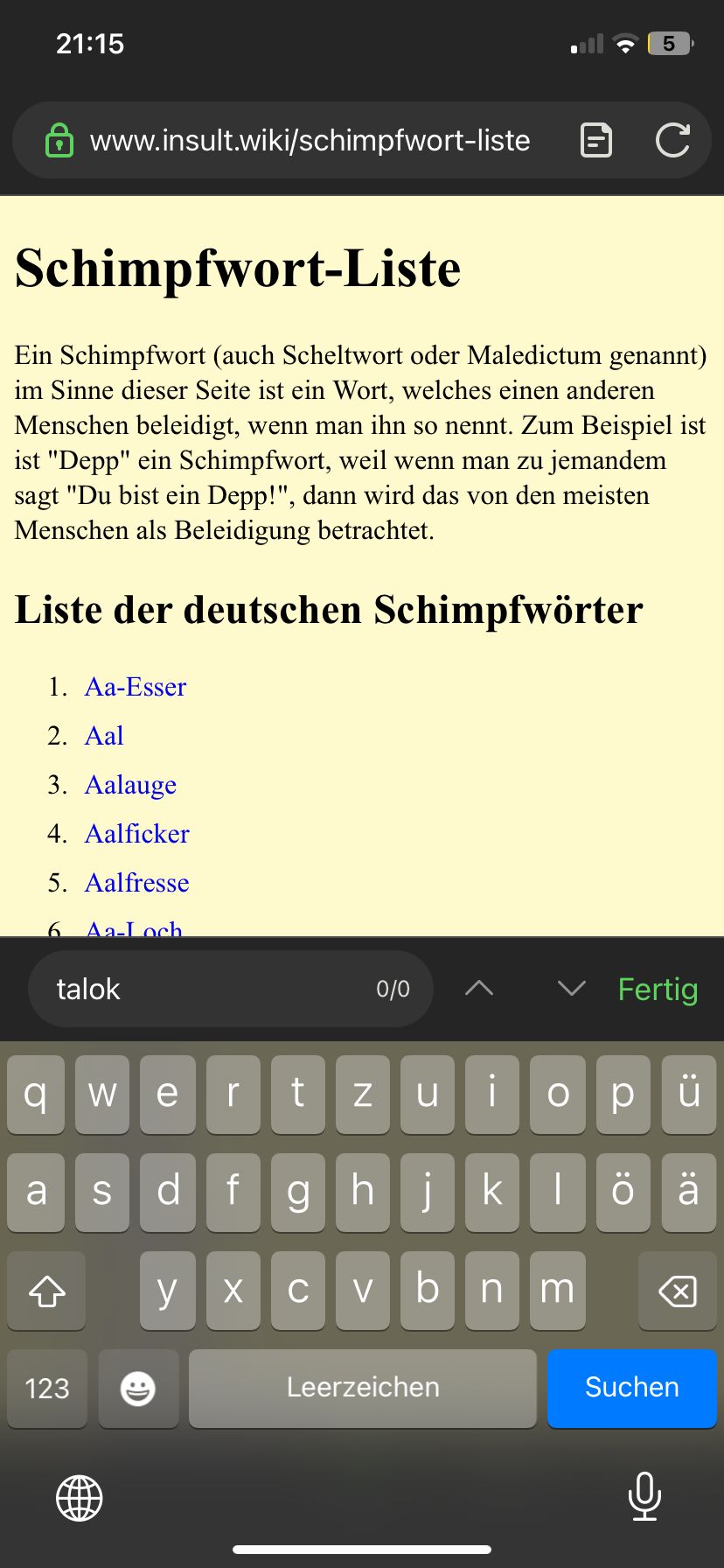This screenshot has height=1568, width=724.
Task: Open the Aalficker entry
Action: click(137, 834)
